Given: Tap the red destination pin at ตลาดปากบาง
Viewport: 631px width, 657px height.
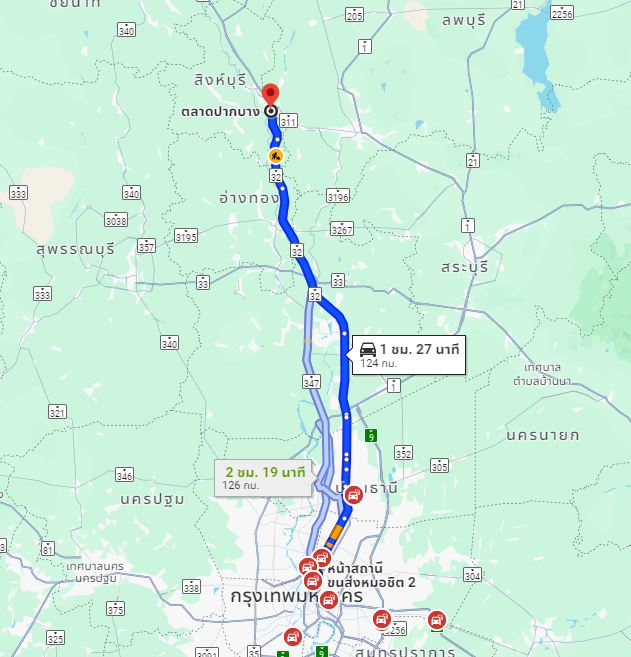Looking at the screenshot, I should point(271,95).
